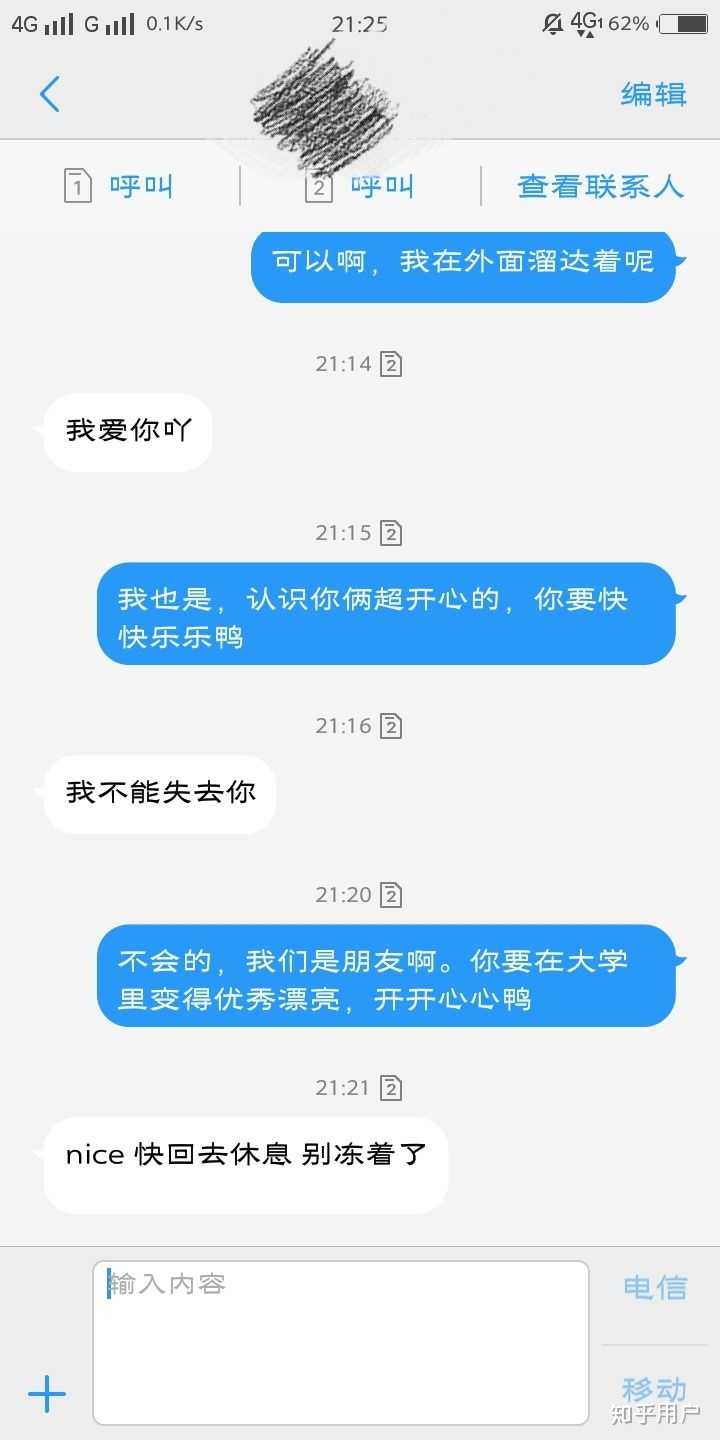Send the message via 移动 SIM
Screen dimensions: 720x1440
pos(655,1388)
